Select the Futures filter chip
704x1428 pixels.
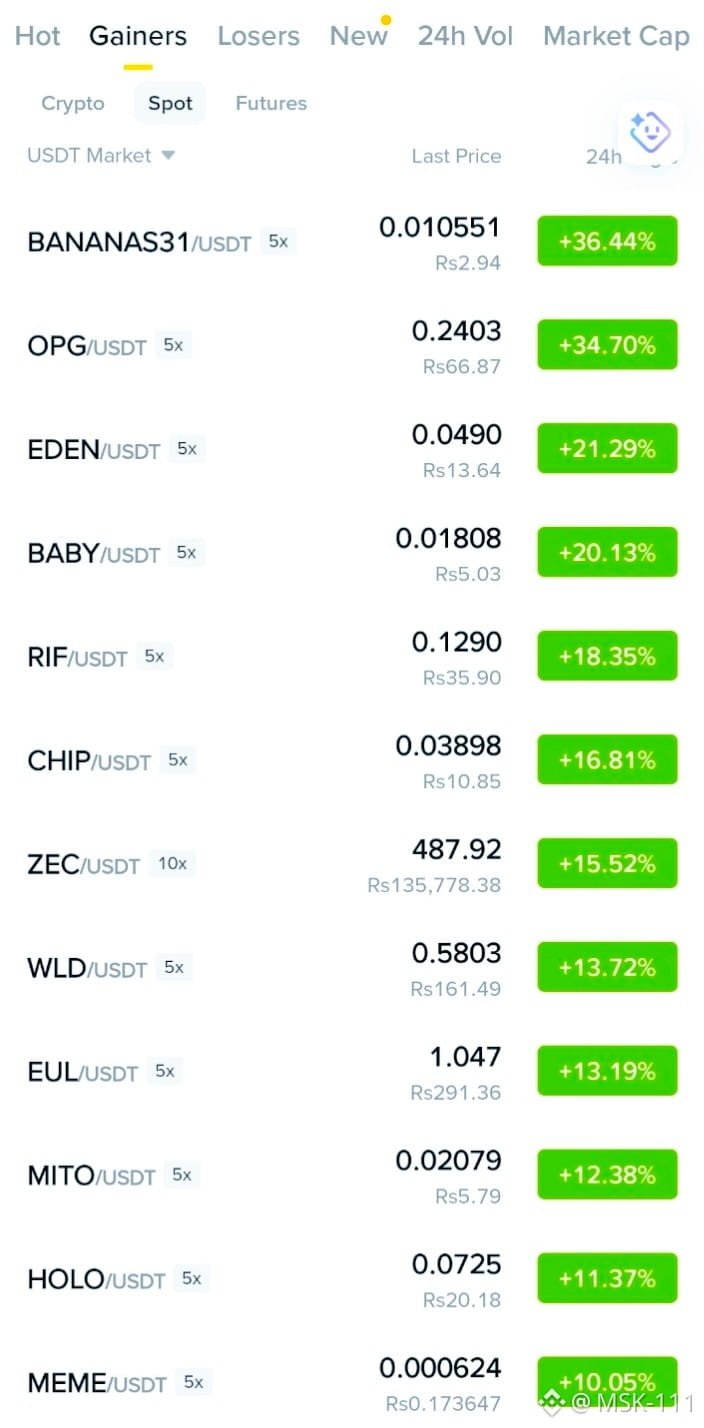point(271,103)
